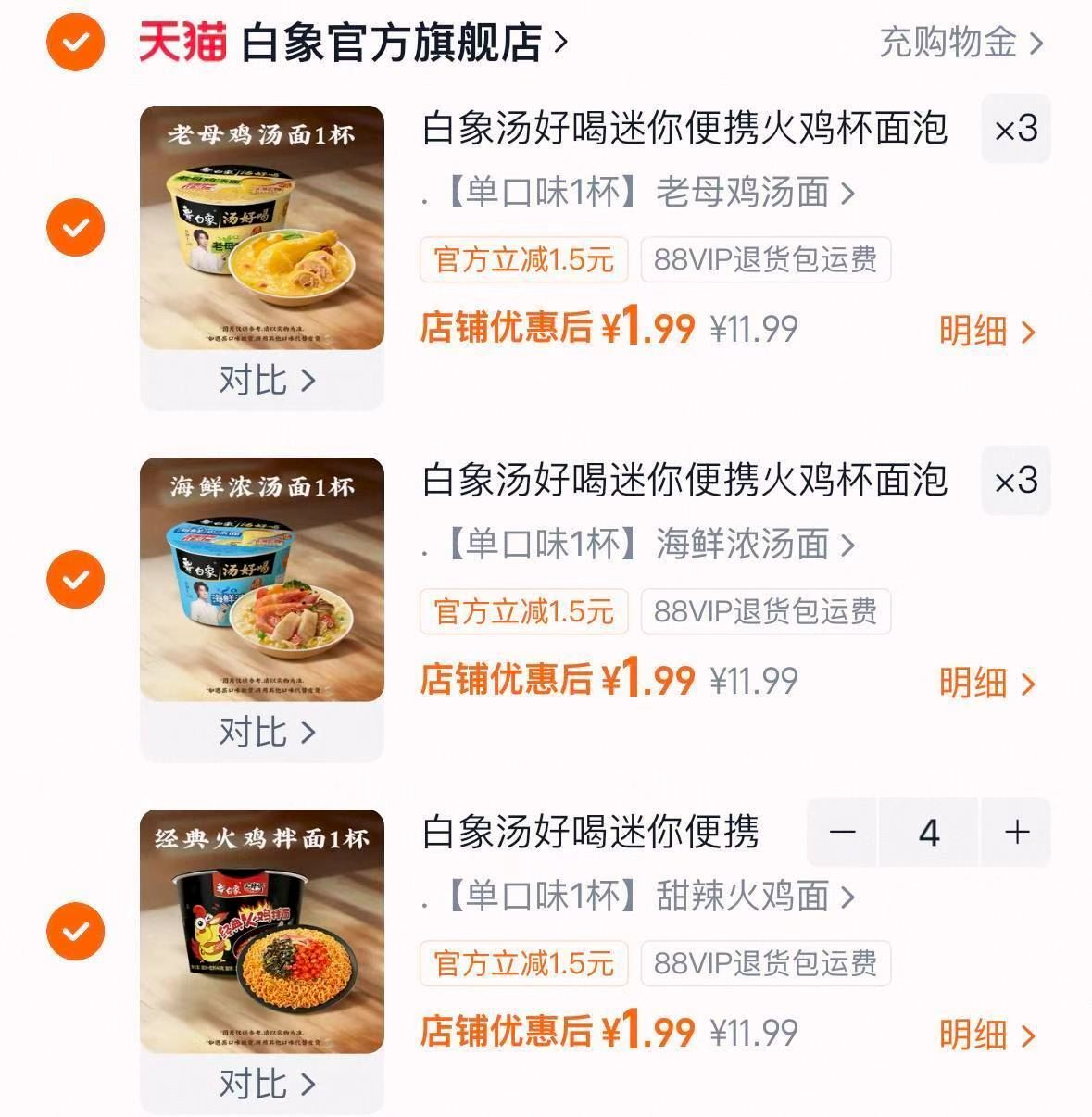
Task: Click the 官方立减1.5元 coupon tag
Action: coord(523,260)
